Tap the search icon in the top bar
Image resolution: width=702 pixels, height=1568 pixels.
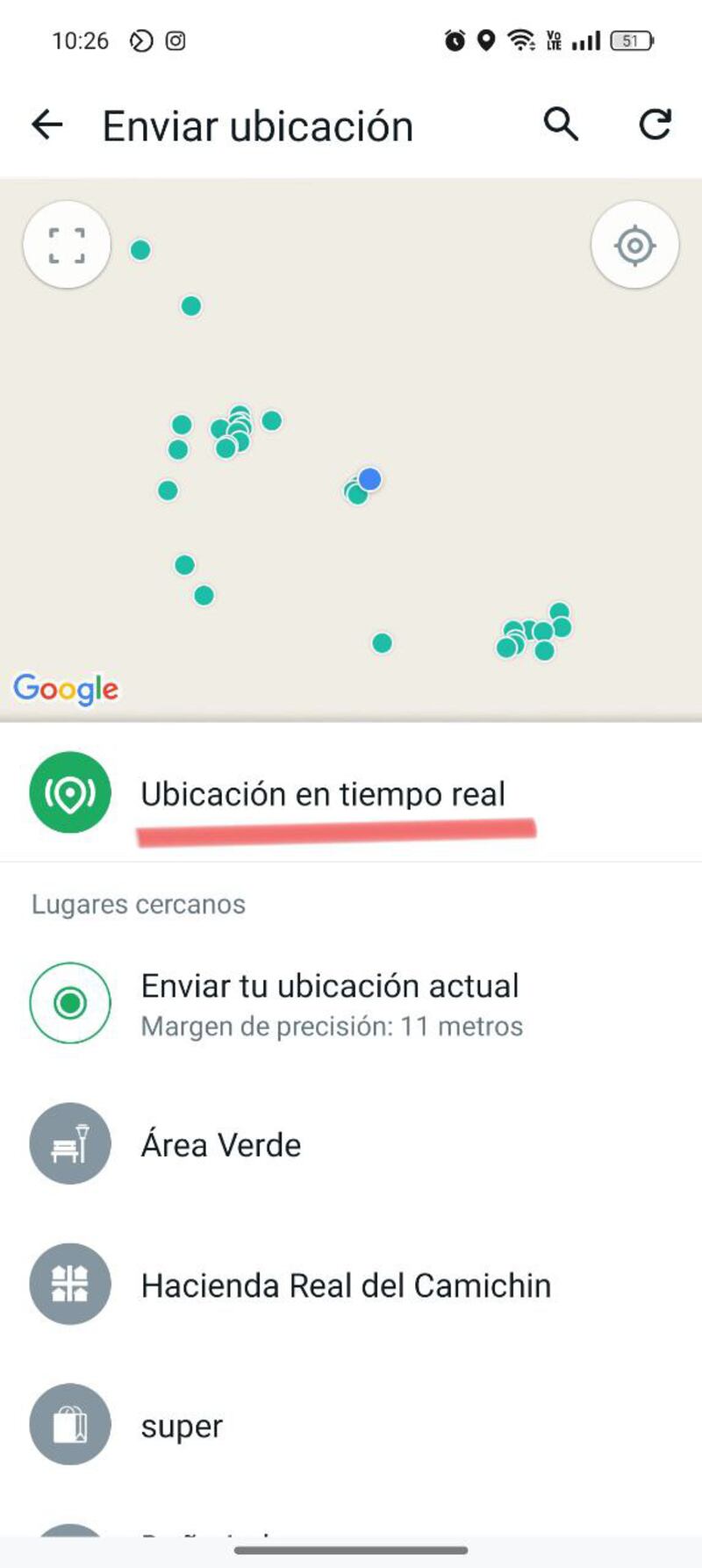click(x=561, y=124)
